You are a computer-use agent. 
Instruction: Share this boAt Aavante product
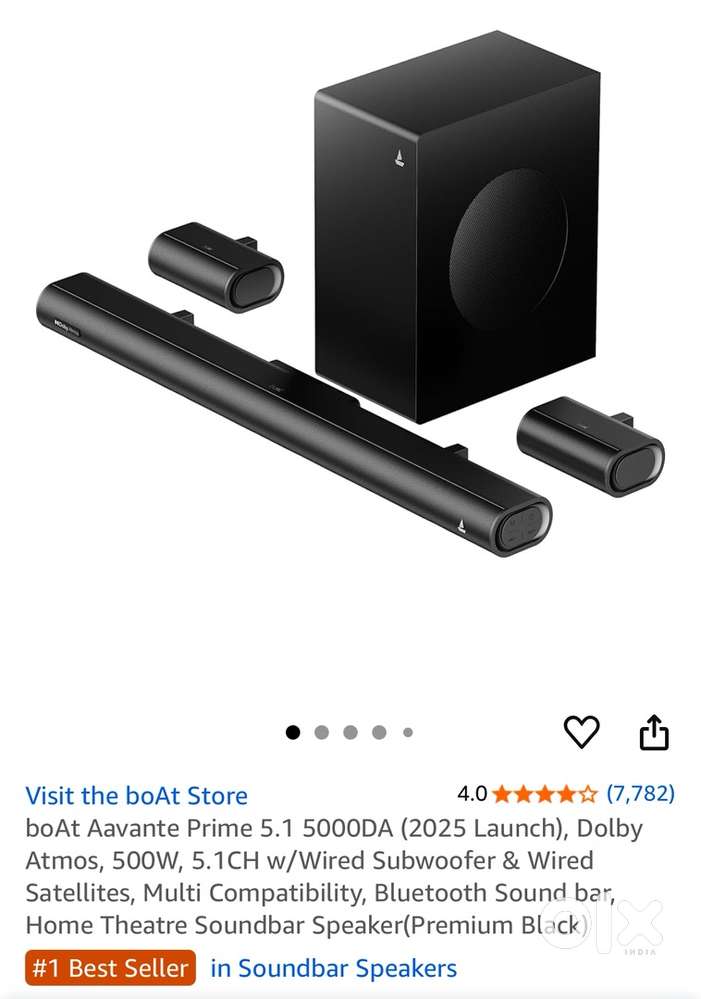click(x=653, y=732)
